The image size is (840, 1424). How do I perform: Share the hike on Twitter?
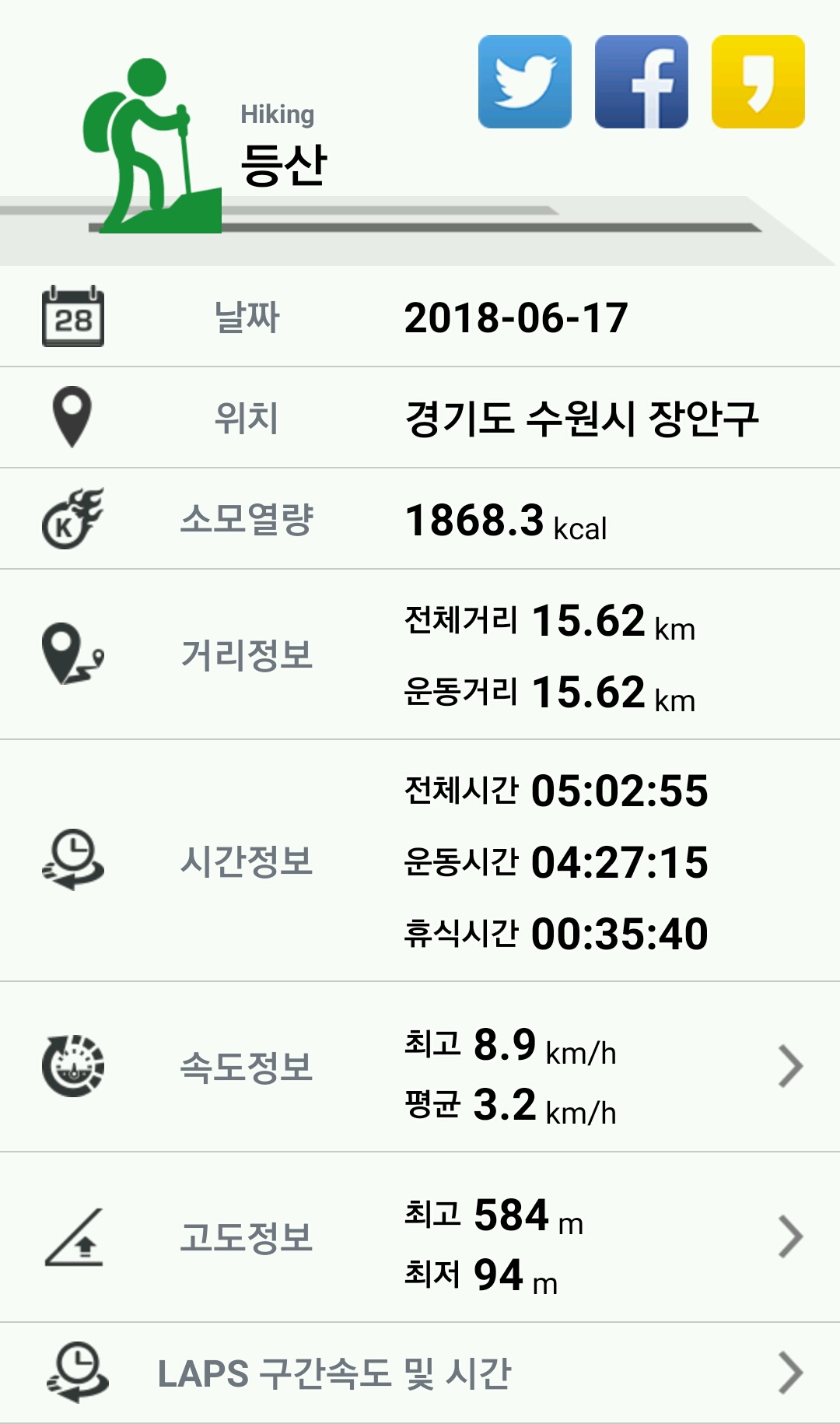coord(524,82)
